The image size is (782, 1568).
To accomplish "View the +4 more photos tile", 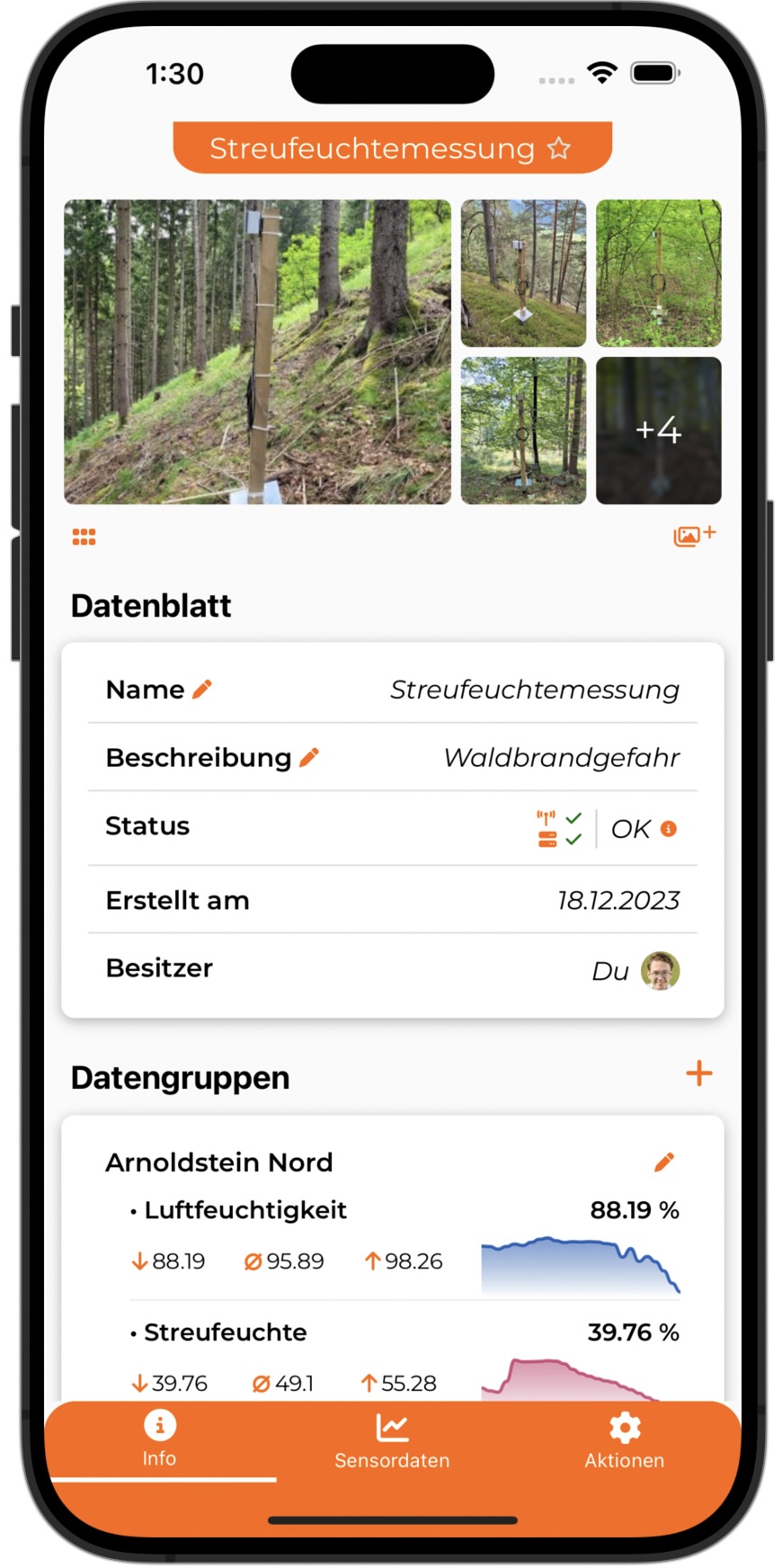I will 658,431.
